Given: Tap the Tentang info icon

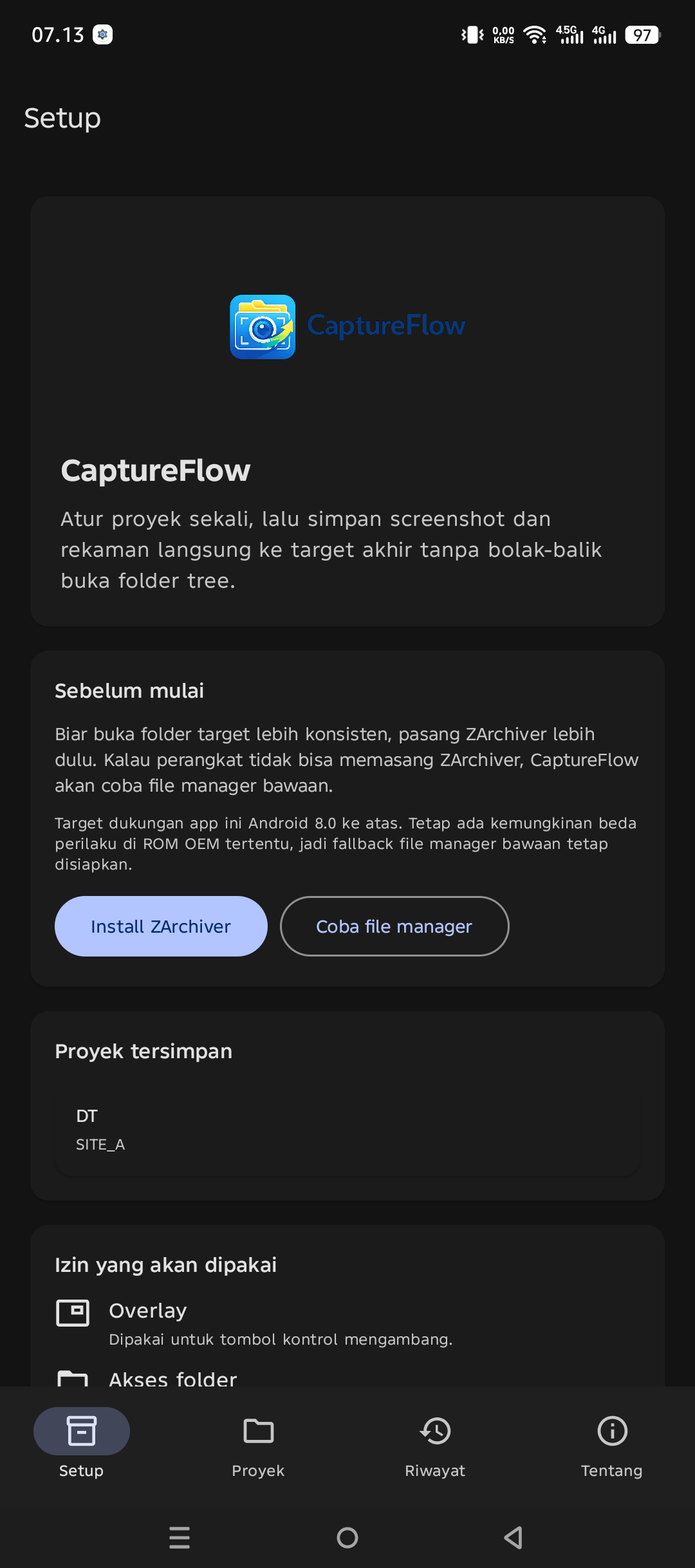Looking at the screenshot, I should (611, 1432).
